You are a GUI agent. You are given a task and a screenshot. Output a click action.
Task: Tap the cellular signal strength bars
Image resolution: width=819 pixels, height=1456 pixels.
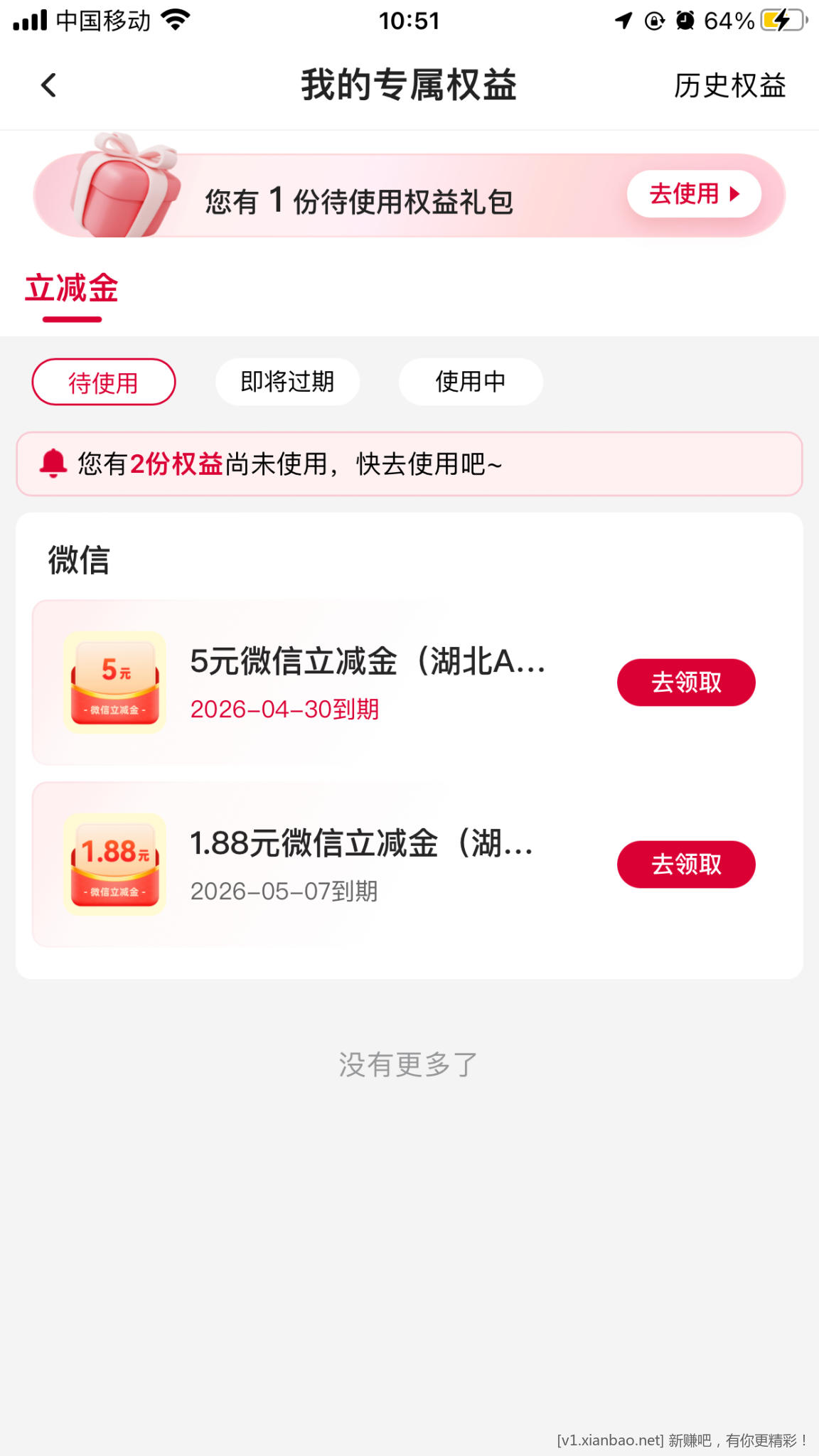click(28, 19)
